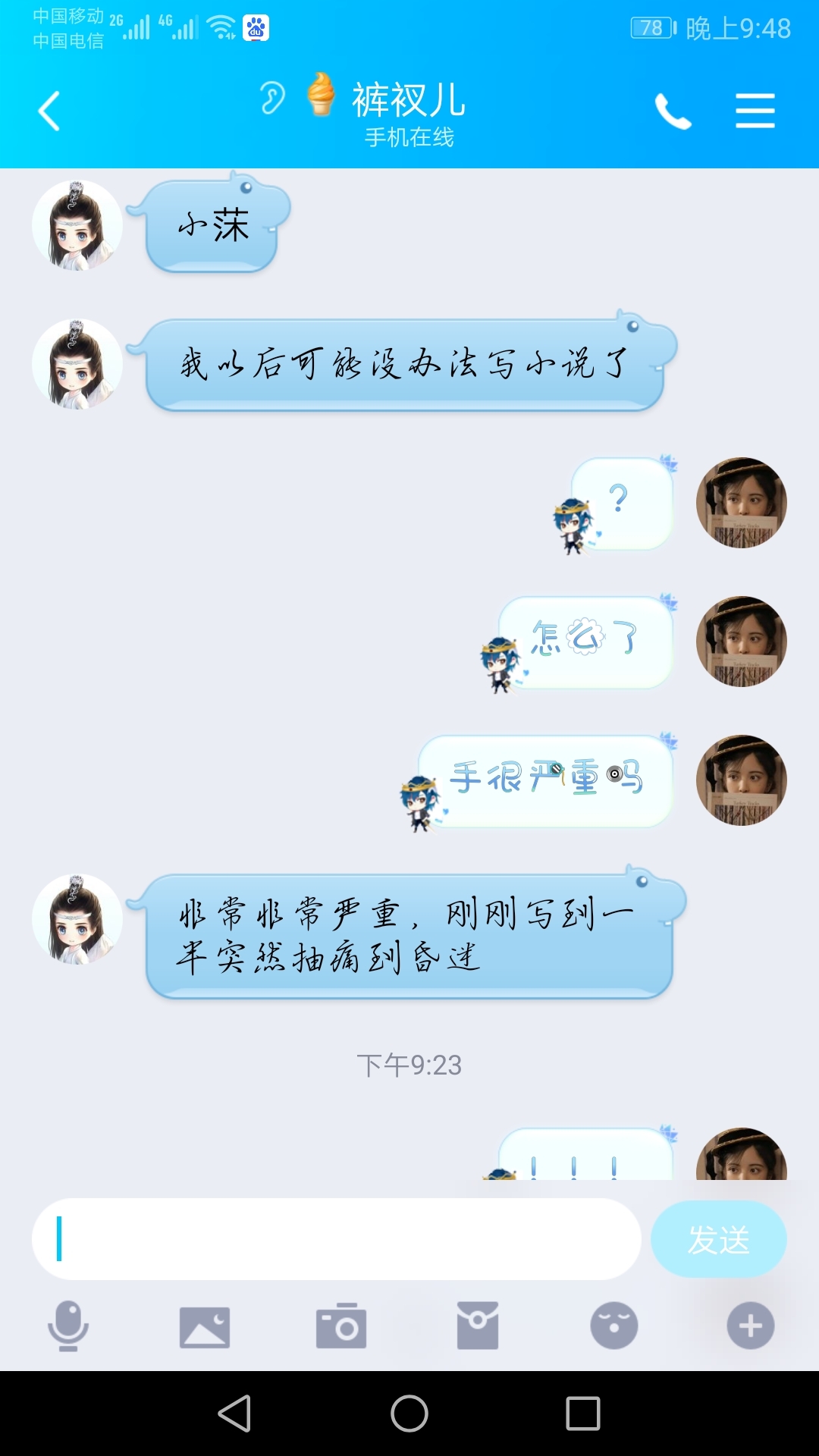Open the chat settings hamburger menu
Image resolution: width=819 pixels, height=1456 pixels.
(755, 111)
